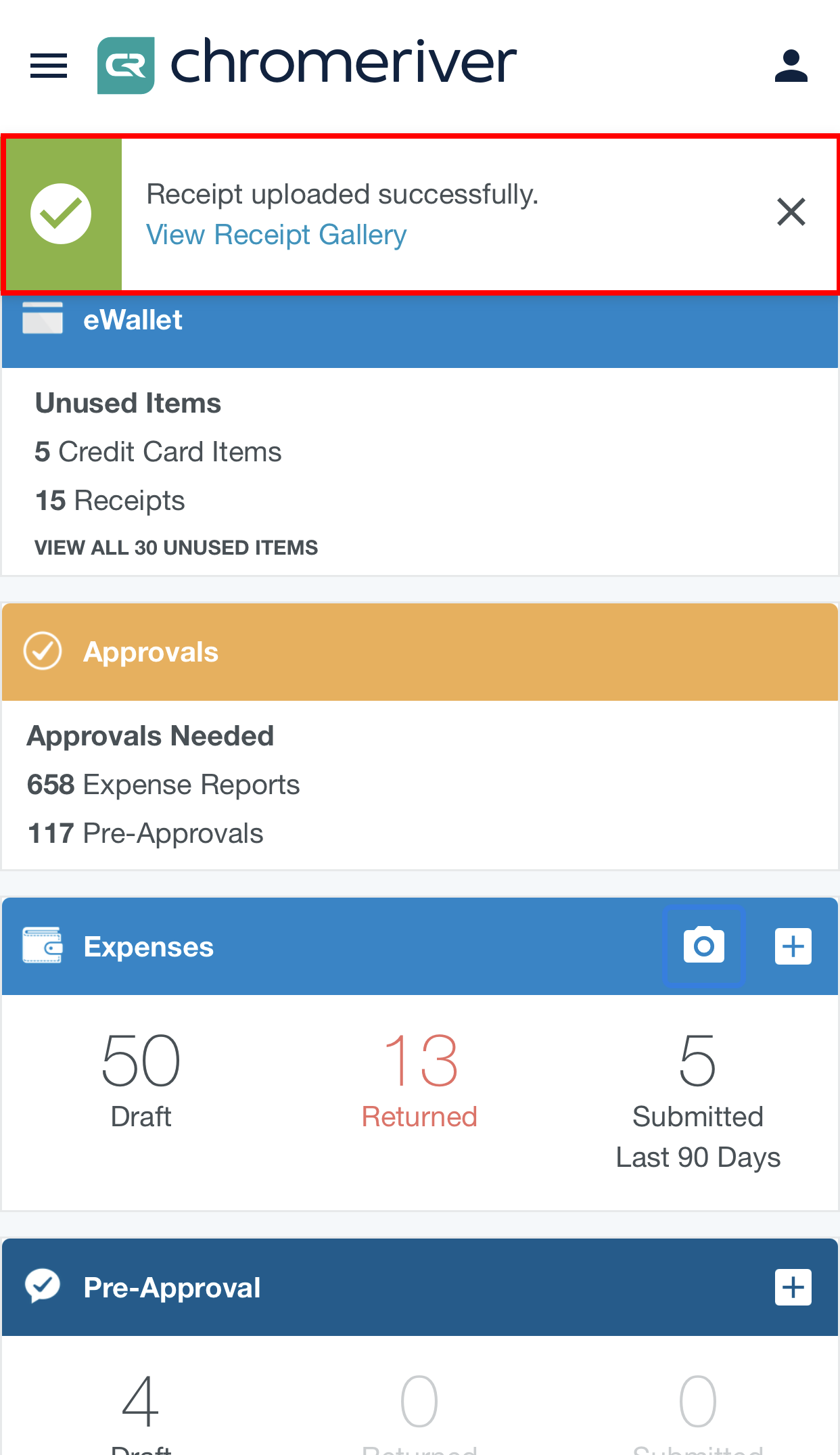View all 30 unused items
This screenshot has height=1455, width=840.
click(176, 547)
